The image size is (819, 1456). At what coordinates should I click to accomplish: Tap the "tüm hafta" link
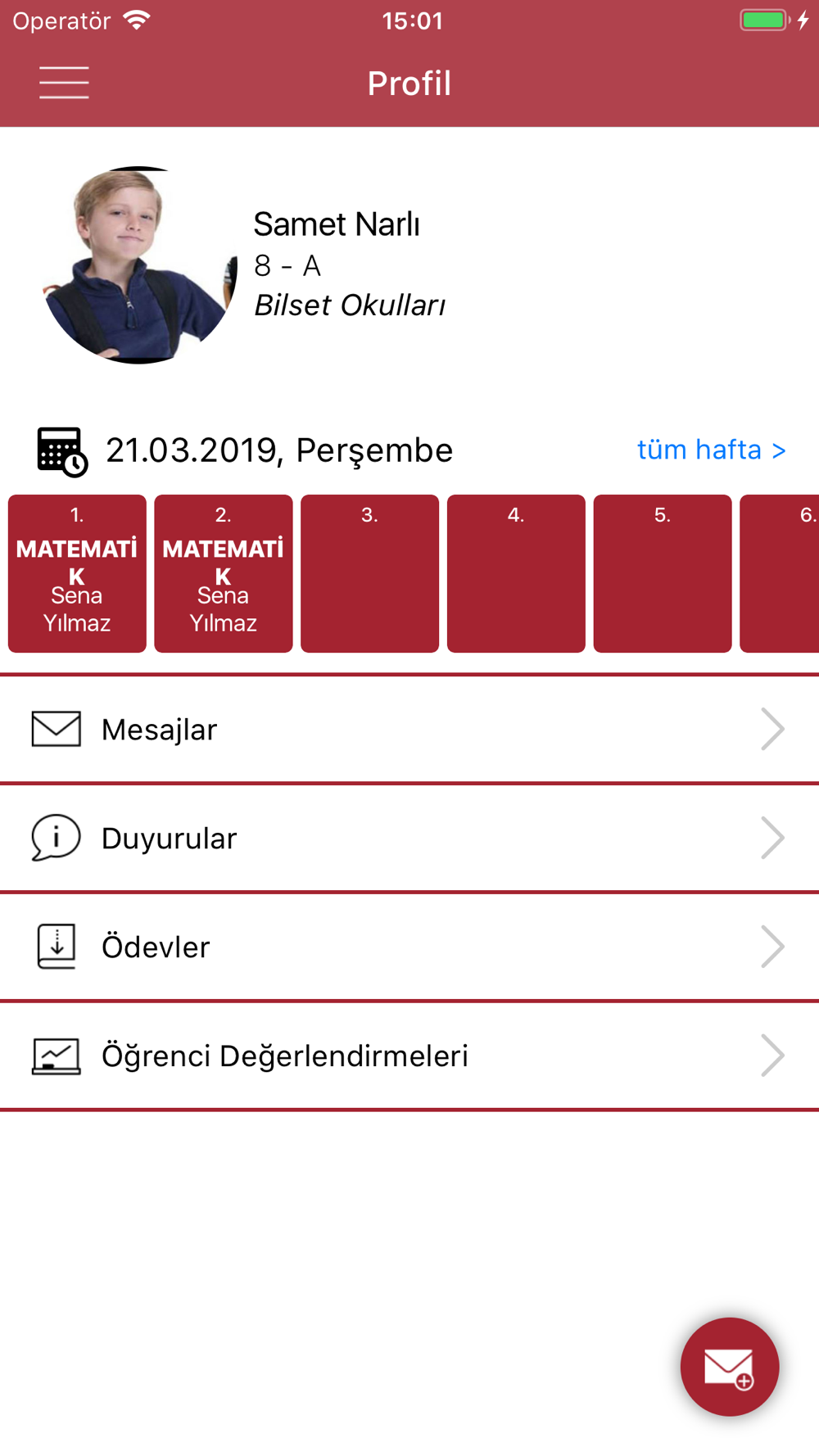(711, 450)
